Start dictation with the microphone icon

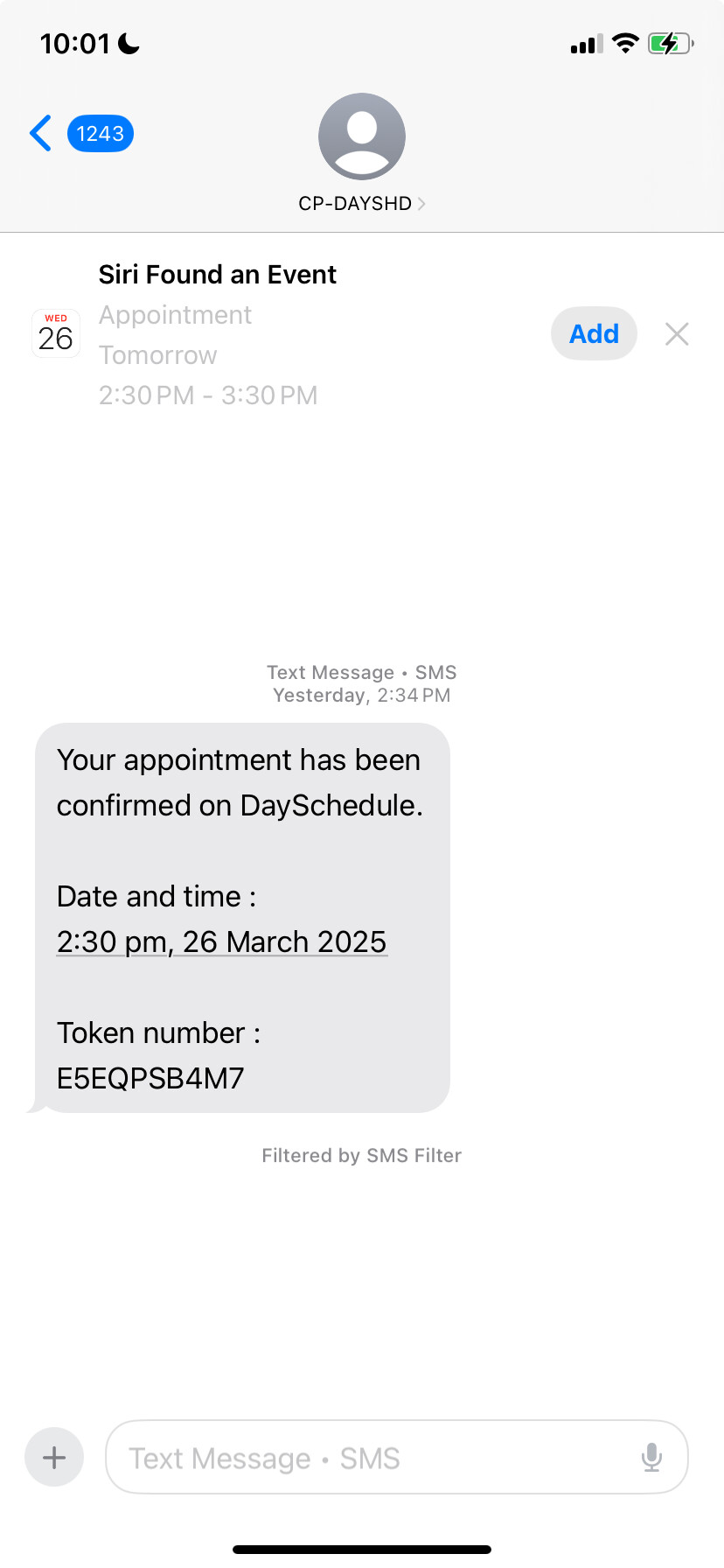[651, 1457]
